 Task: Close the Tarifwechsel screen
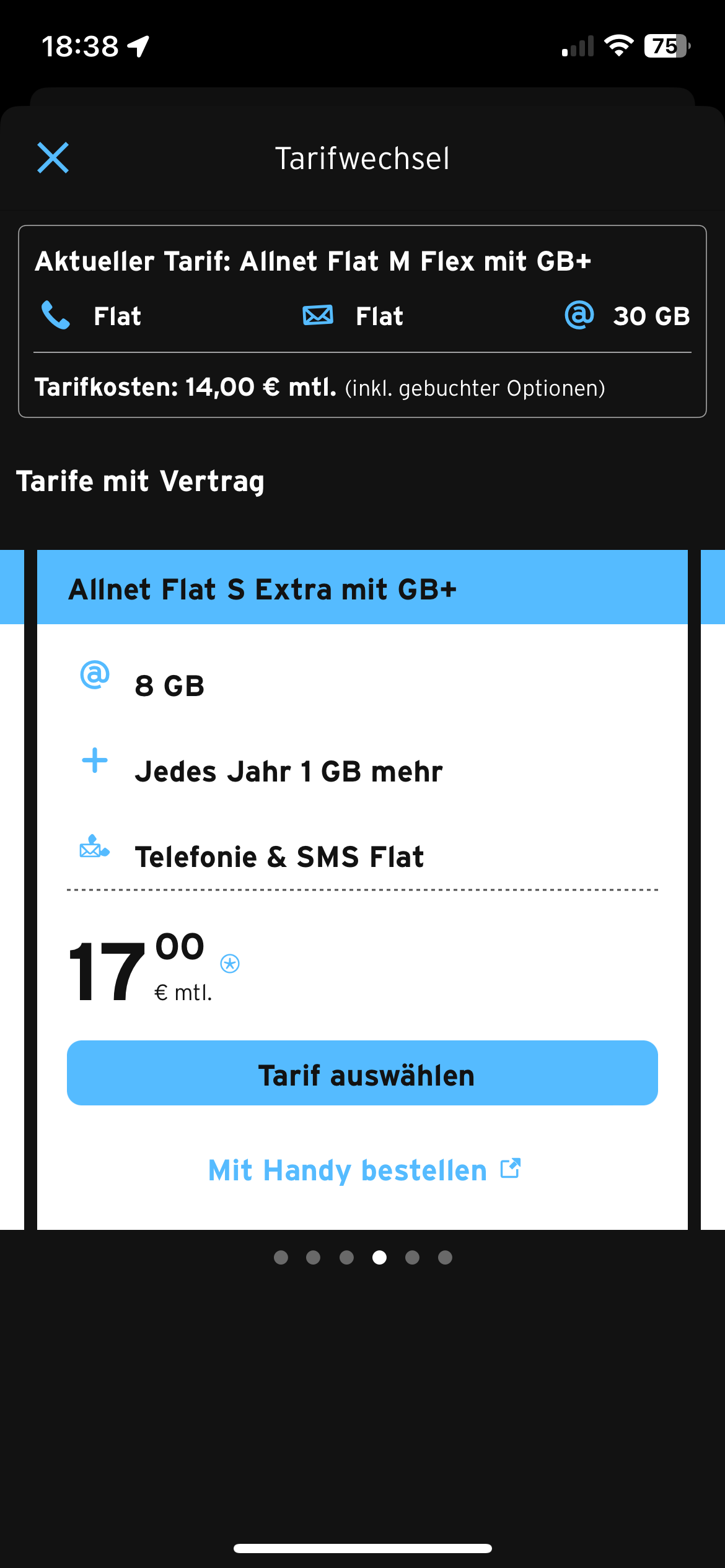pos(53,158)
